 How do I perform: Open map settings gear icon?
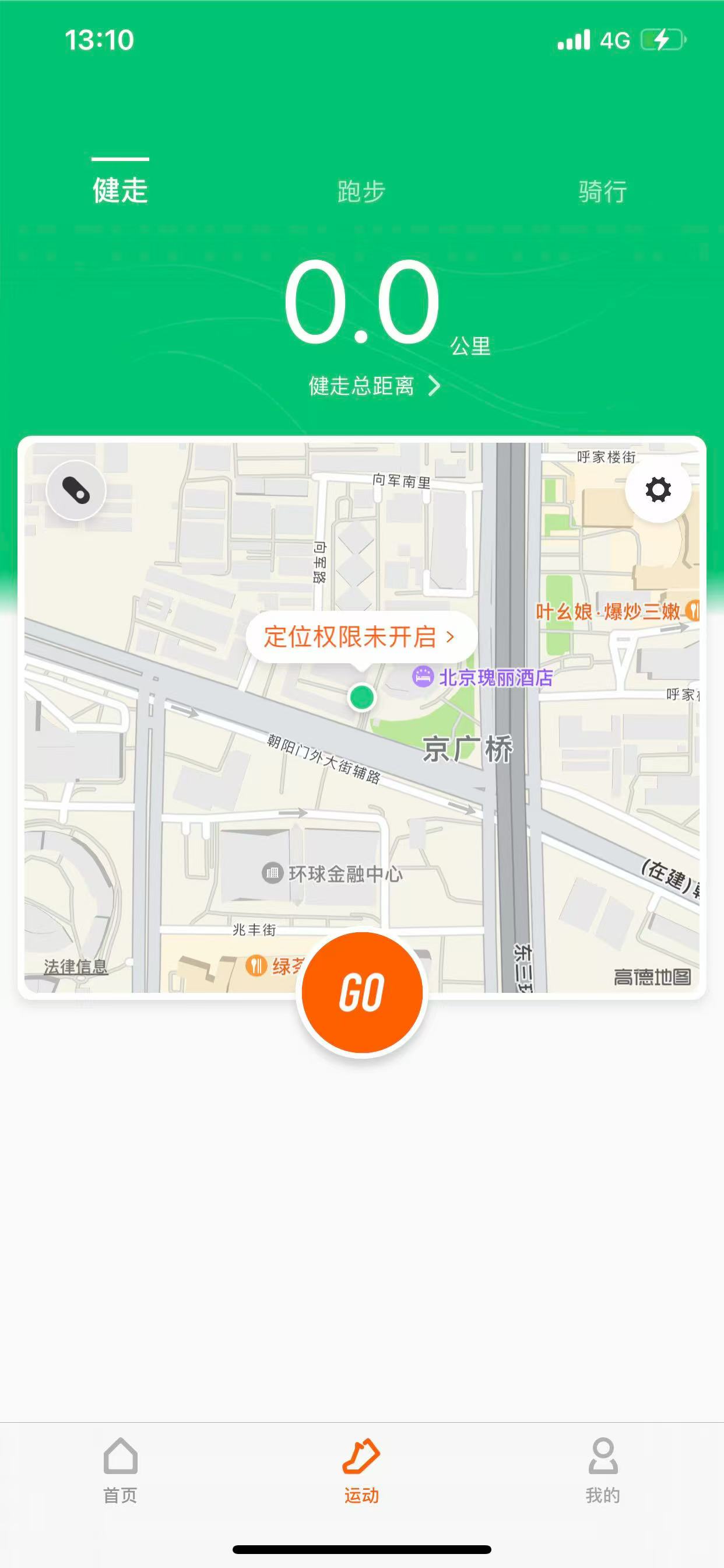[658, 490]
